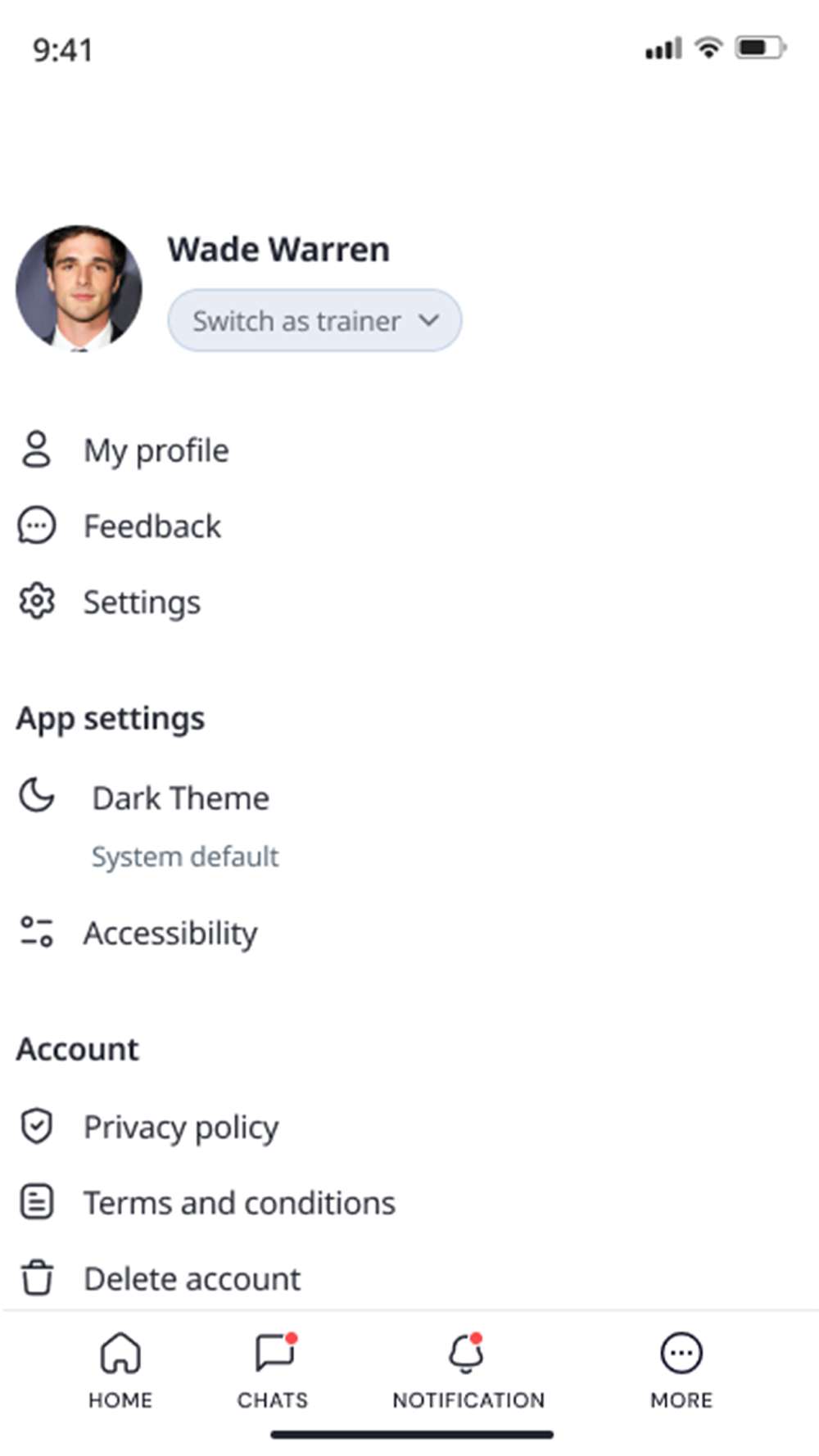
Task: Read Terms and conditions
Action: click(x=238, y=1204)
